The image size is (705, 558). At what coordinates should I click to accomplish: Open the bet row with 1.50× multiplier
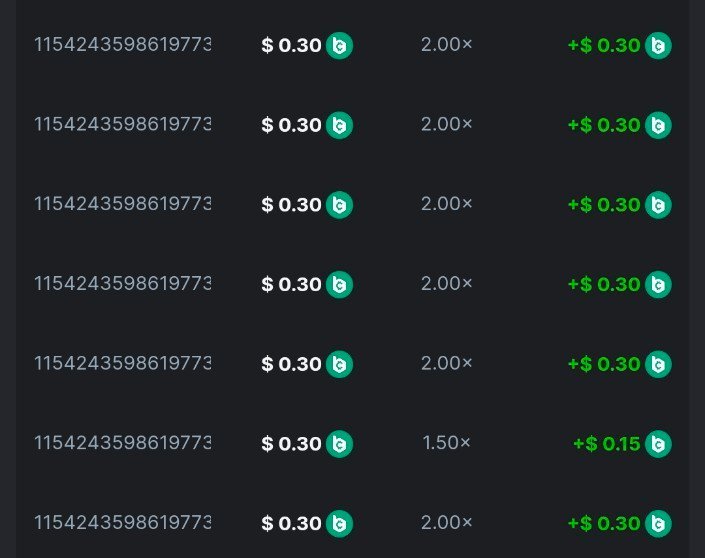point(122,443)
